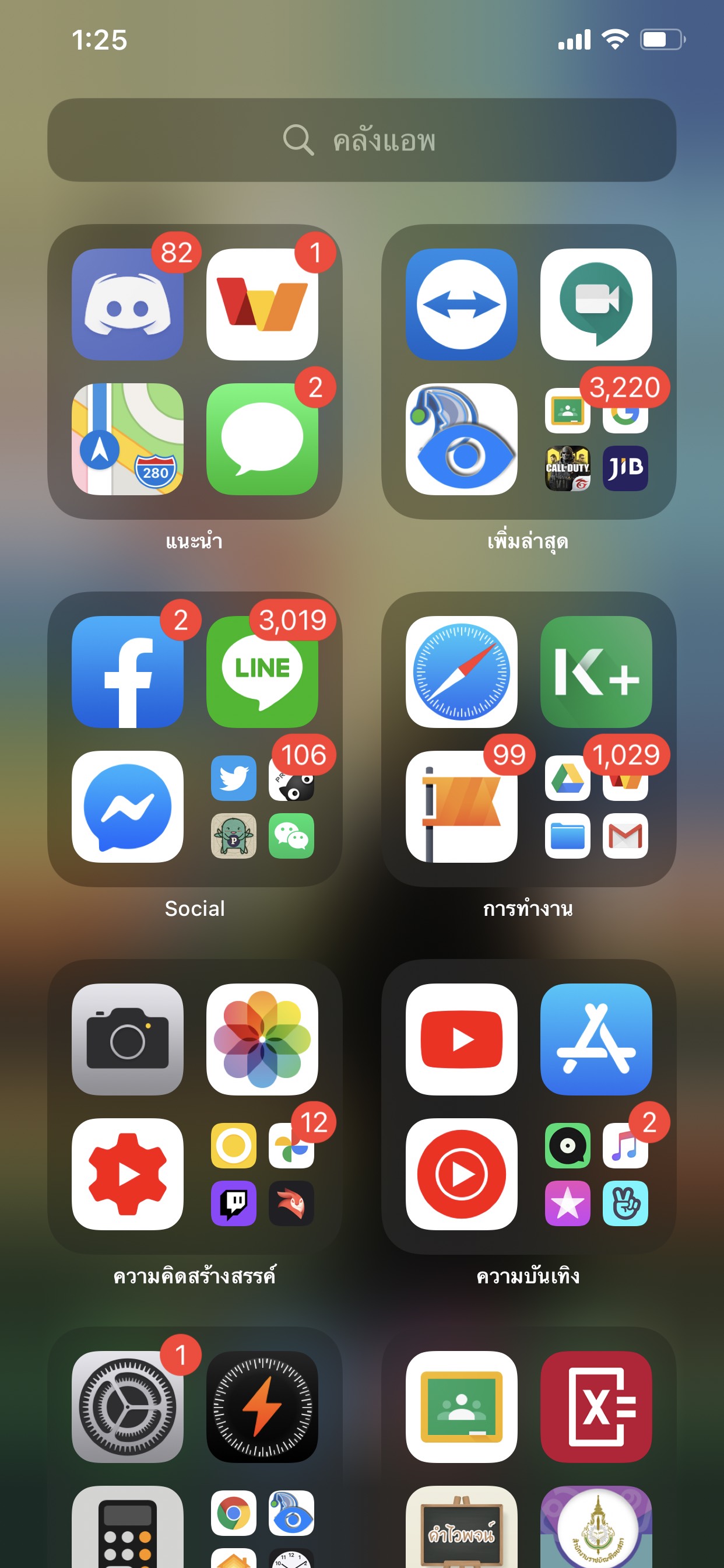Open the K+ banking app
724x1568 pixels.
596,671
